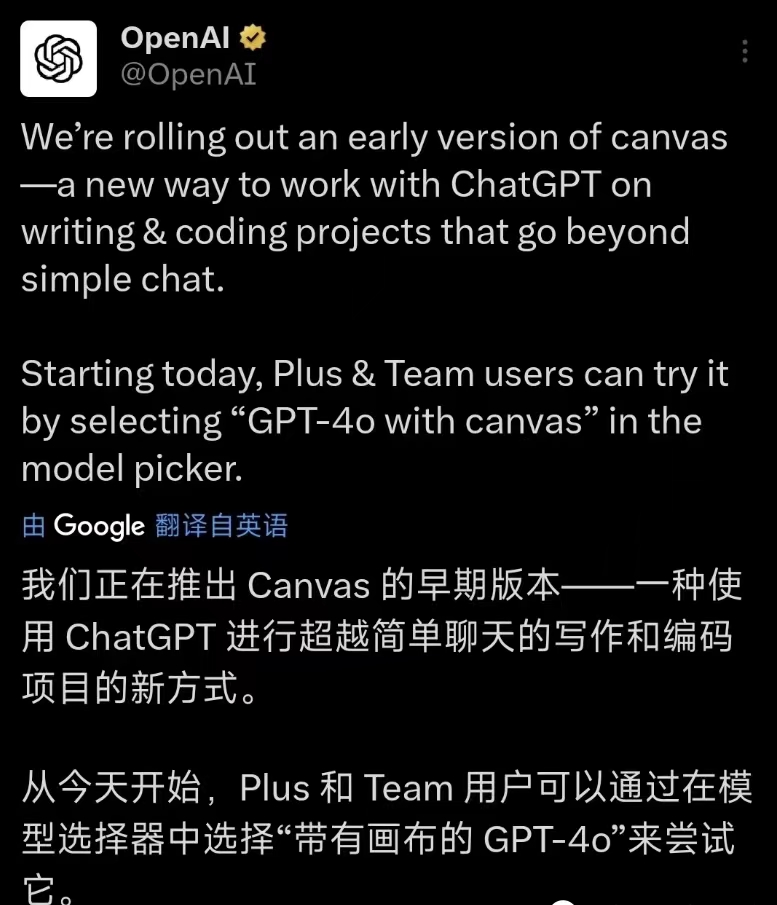
Task: Tap the translated by Google link
Action: point(155,525)
